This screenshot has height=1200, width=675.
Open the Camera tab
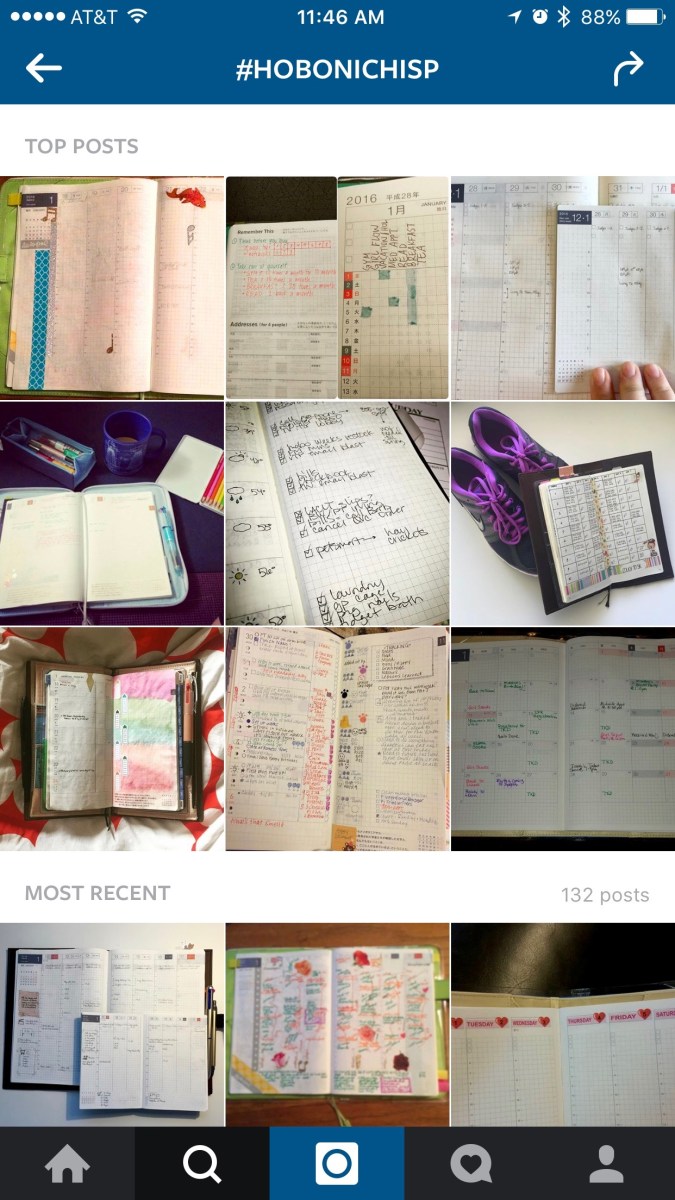337,1164
